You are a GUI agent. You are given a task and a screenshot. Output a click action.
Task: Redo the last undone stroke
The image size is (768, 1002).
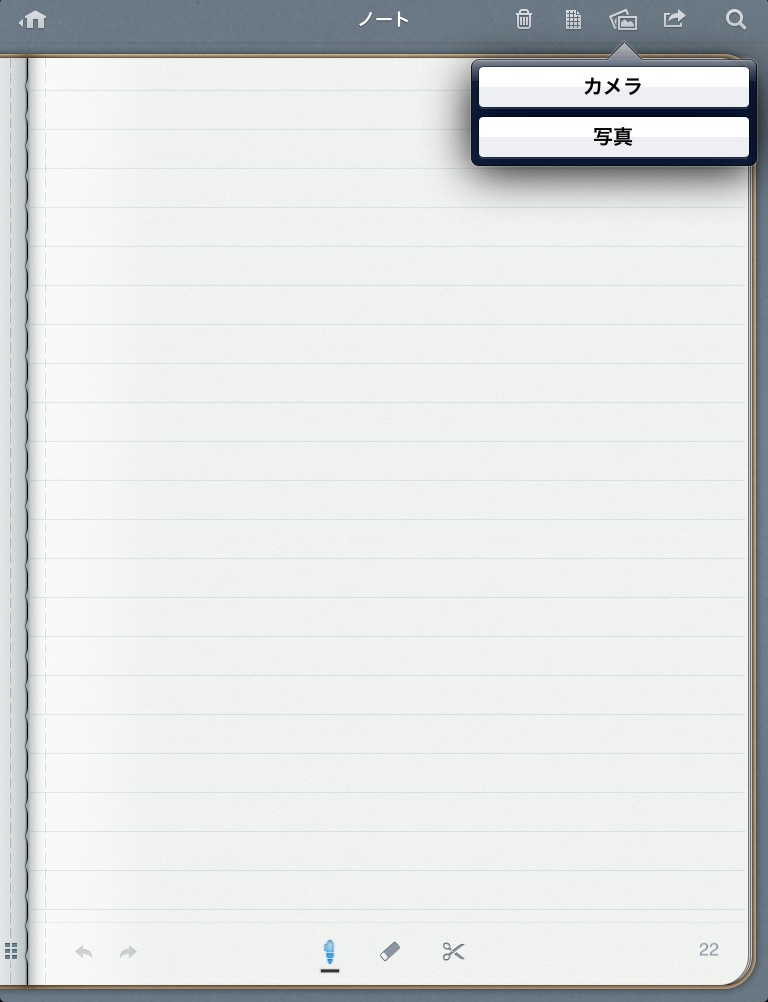[128, 952]
